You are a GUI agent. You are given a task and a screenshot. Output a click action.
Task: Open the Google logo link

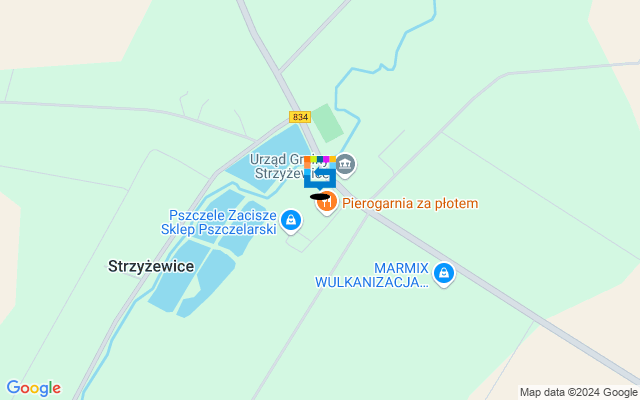point(33,388)
